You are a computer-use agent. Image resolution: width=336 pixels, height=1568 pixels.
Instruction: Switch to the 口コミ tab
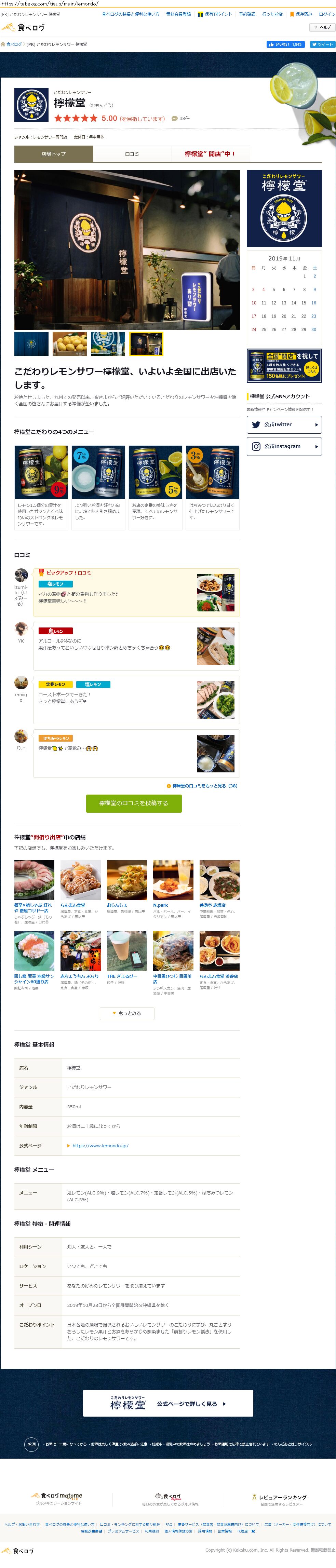[x=132, y=154]
